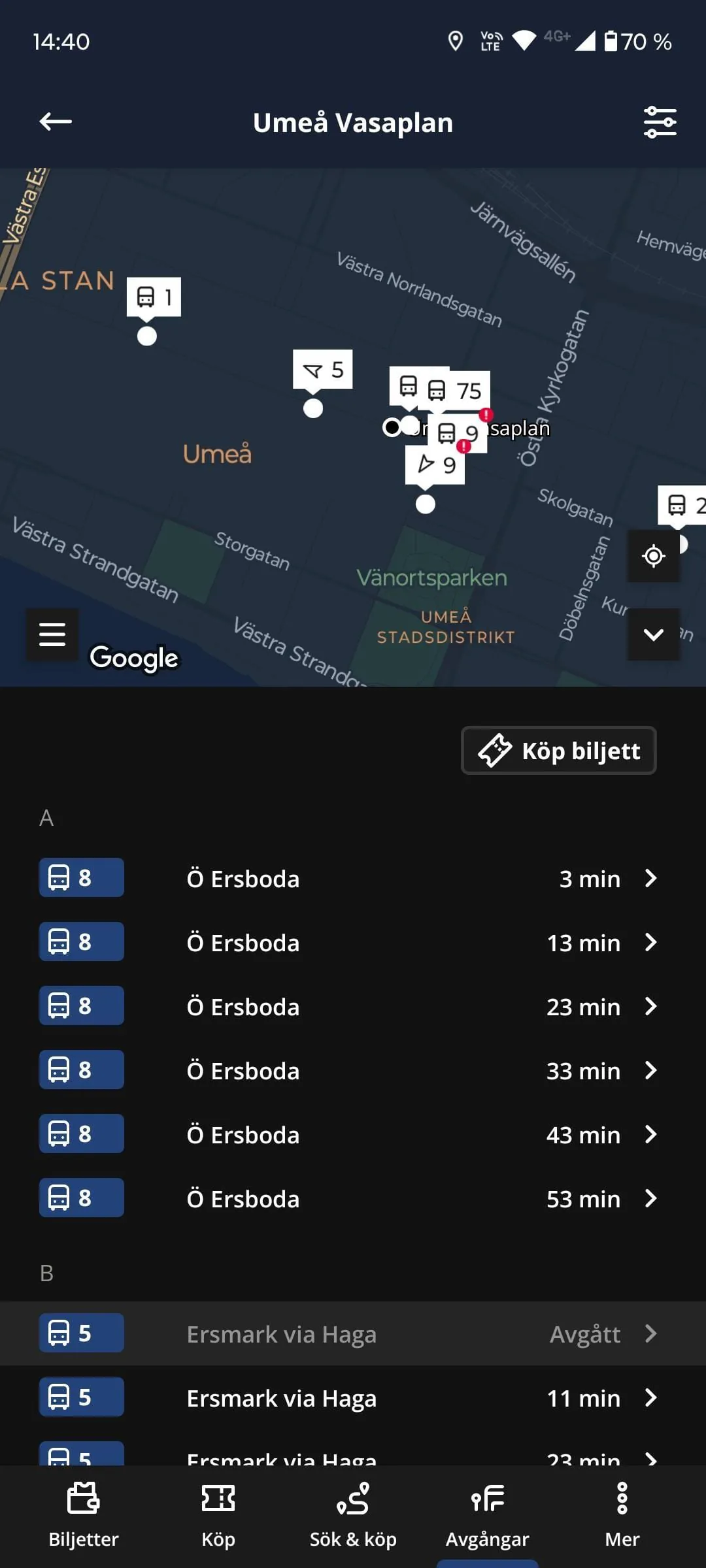Screen dimensions: 706x1568
Task: Open bus 8 Ö Ersboda in 23 min
Action: (353, 1007)
